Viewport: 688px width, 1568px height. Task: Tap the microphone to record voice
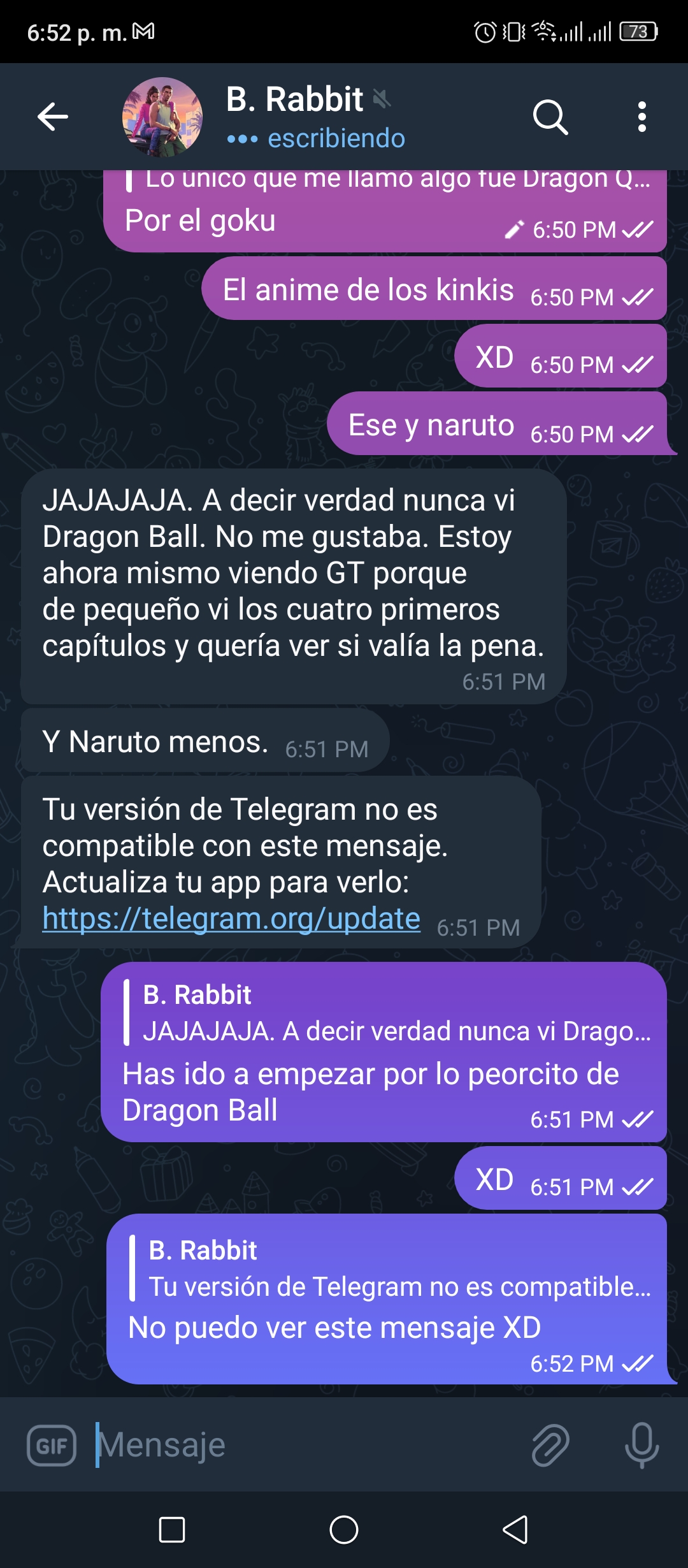coord(641,1445)
